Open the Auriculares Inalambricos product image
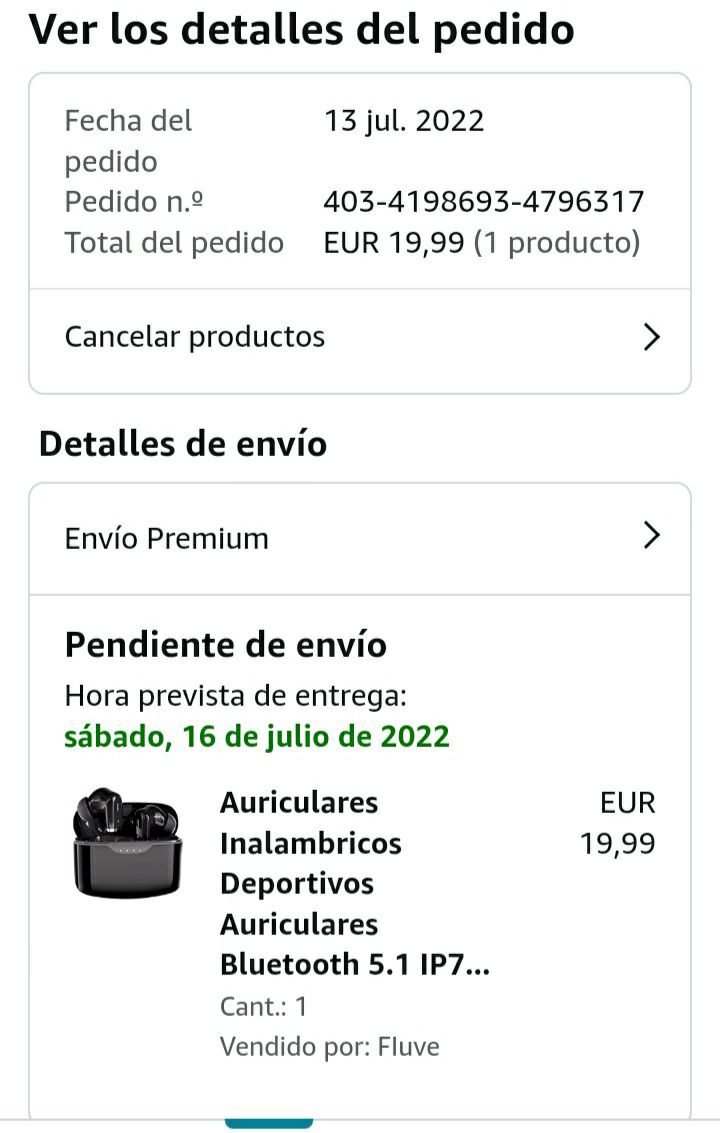The width and height of the screenshot is (720, 1133). click(x=127, y=842)
